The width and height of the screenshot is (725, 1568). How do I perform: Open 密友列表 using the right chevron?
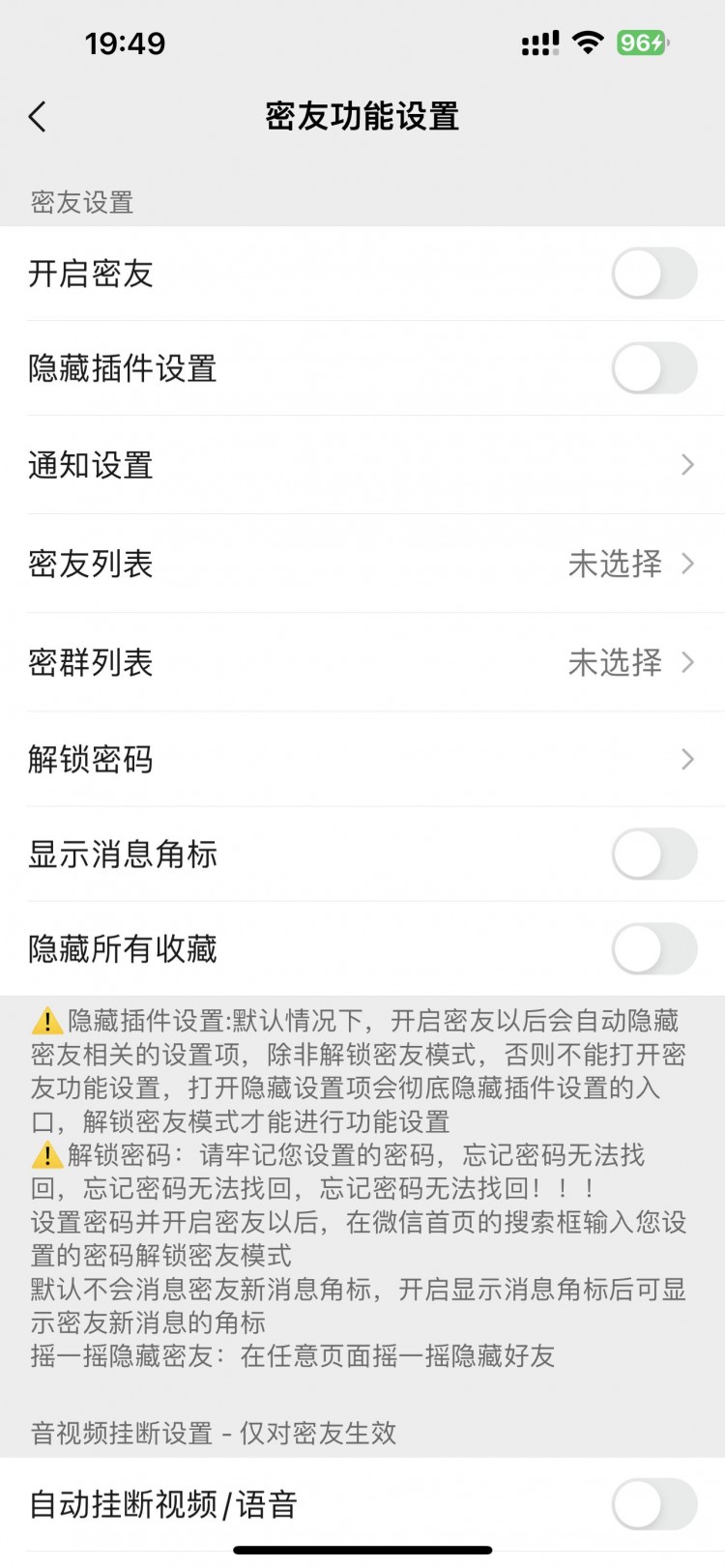click(x=687, y=564)
